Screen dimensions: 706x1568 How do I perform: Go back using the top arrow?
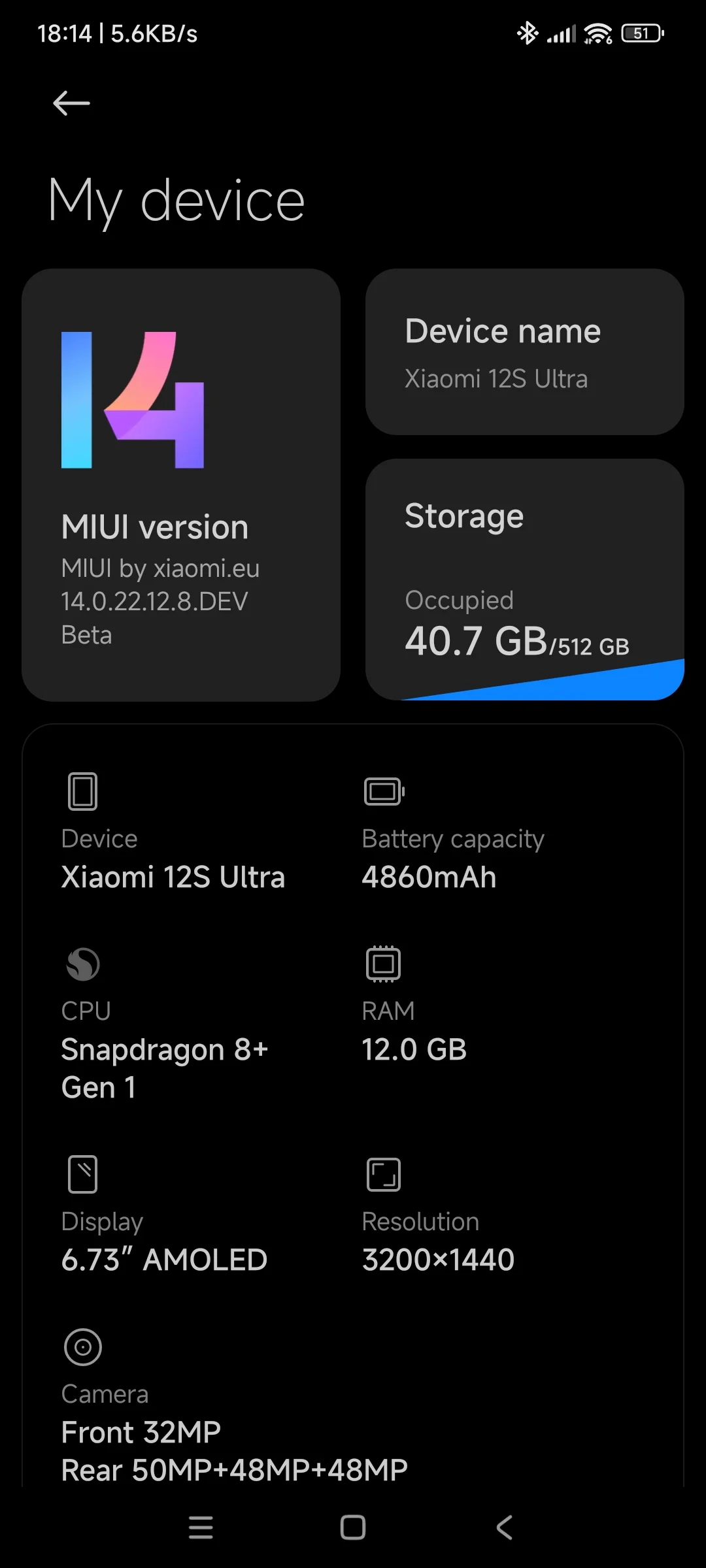click(71, 103)
